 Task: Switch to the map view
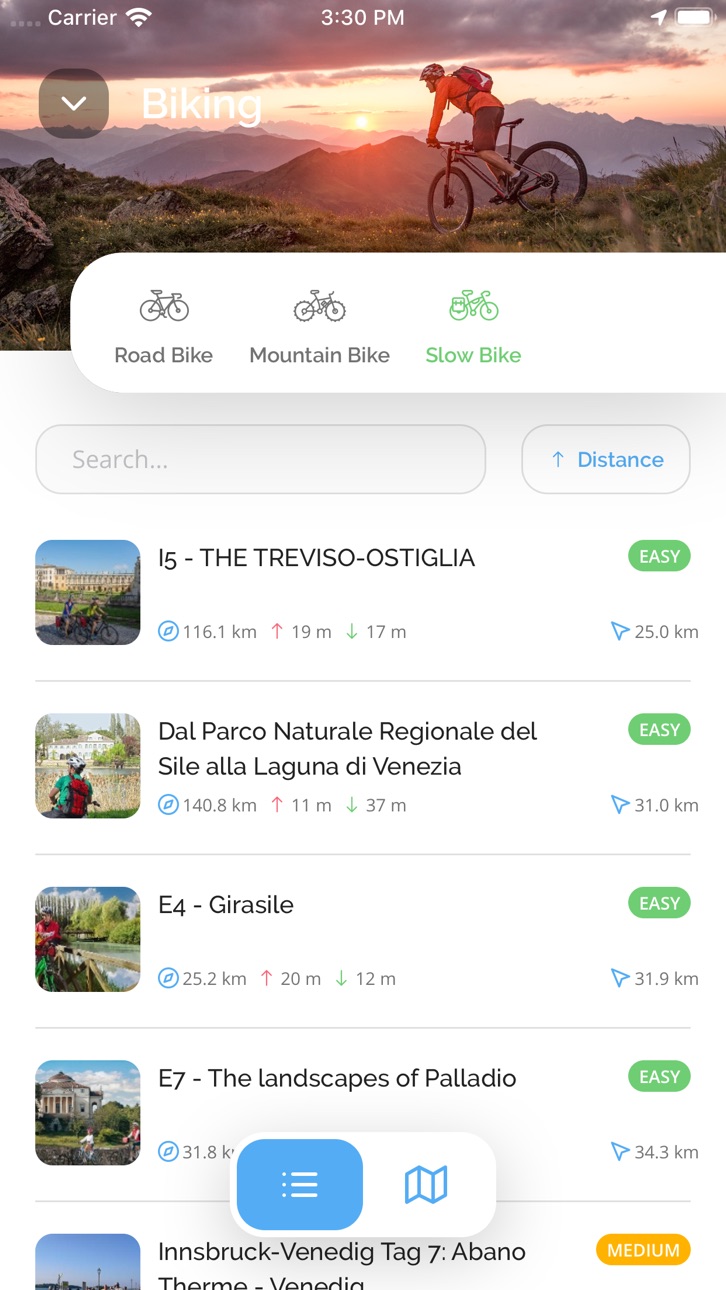[x=426, y=1185]
